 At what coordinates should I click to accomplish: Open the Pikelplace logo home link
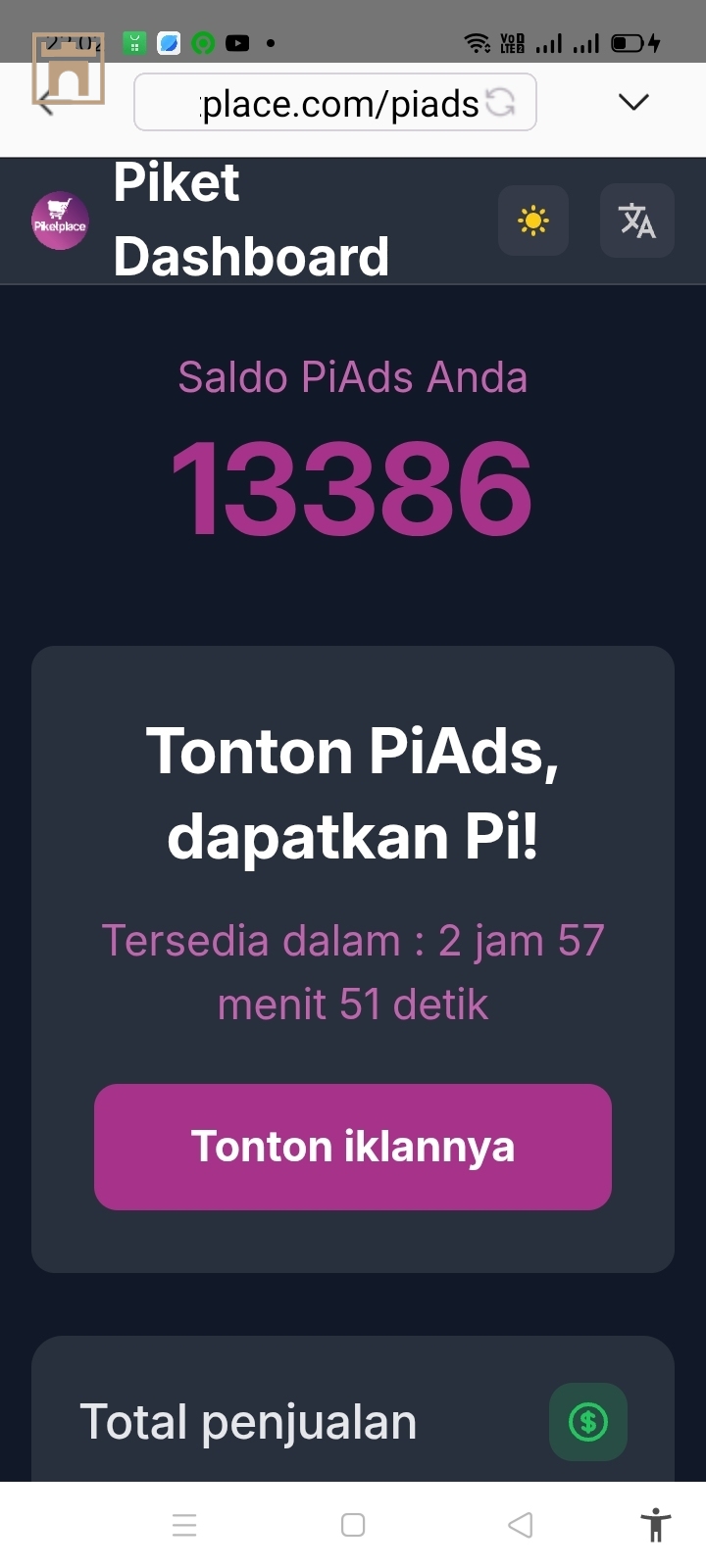click(x=60, y=220)
